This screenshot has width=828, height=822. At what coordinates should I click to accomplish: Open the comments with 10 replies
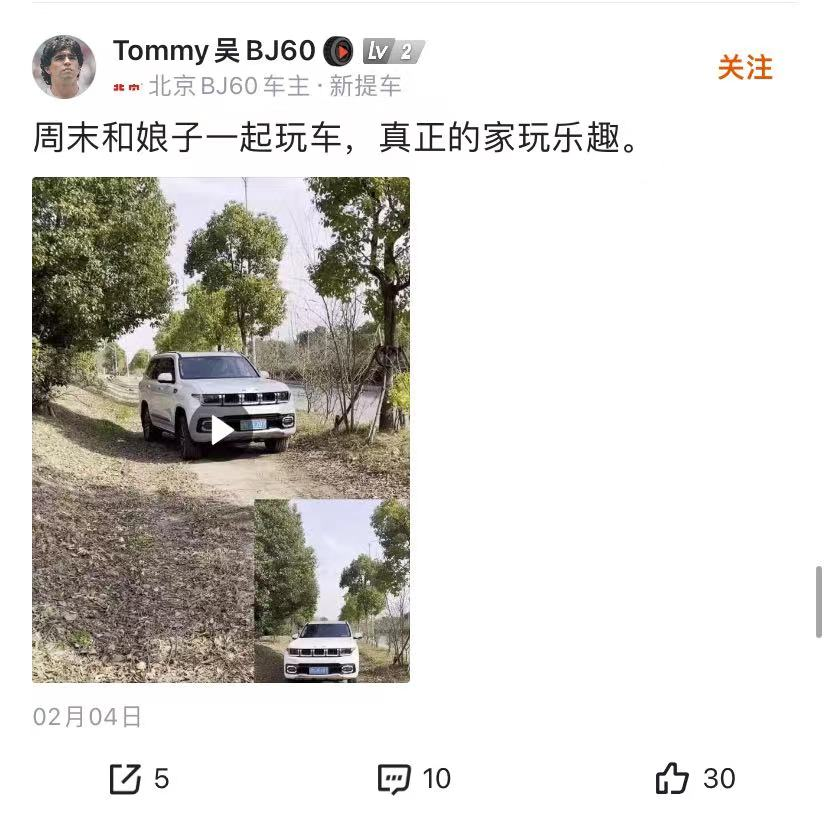coord(394,778)
